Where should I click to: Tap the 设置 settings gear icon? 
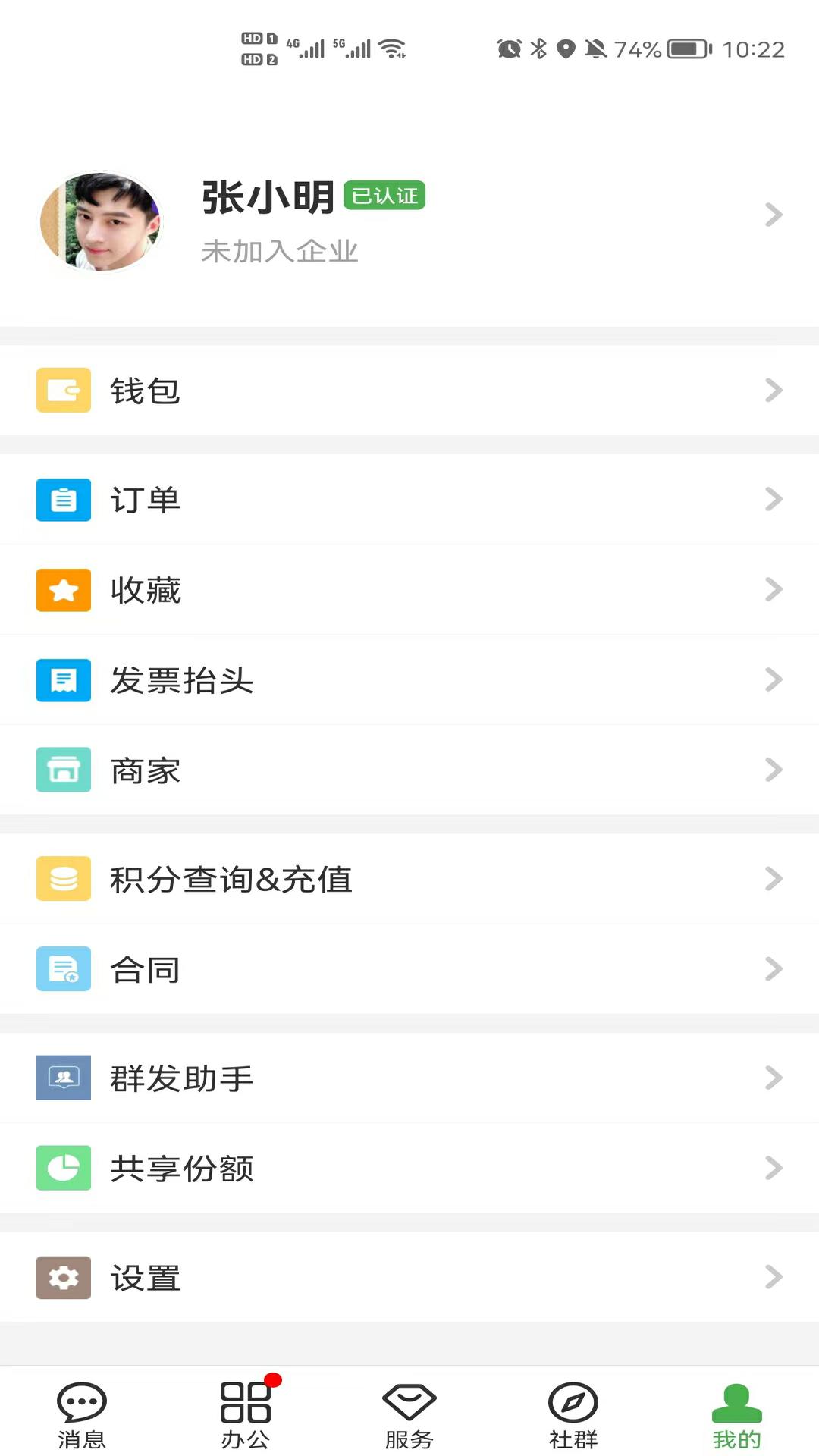[63, 1278]
